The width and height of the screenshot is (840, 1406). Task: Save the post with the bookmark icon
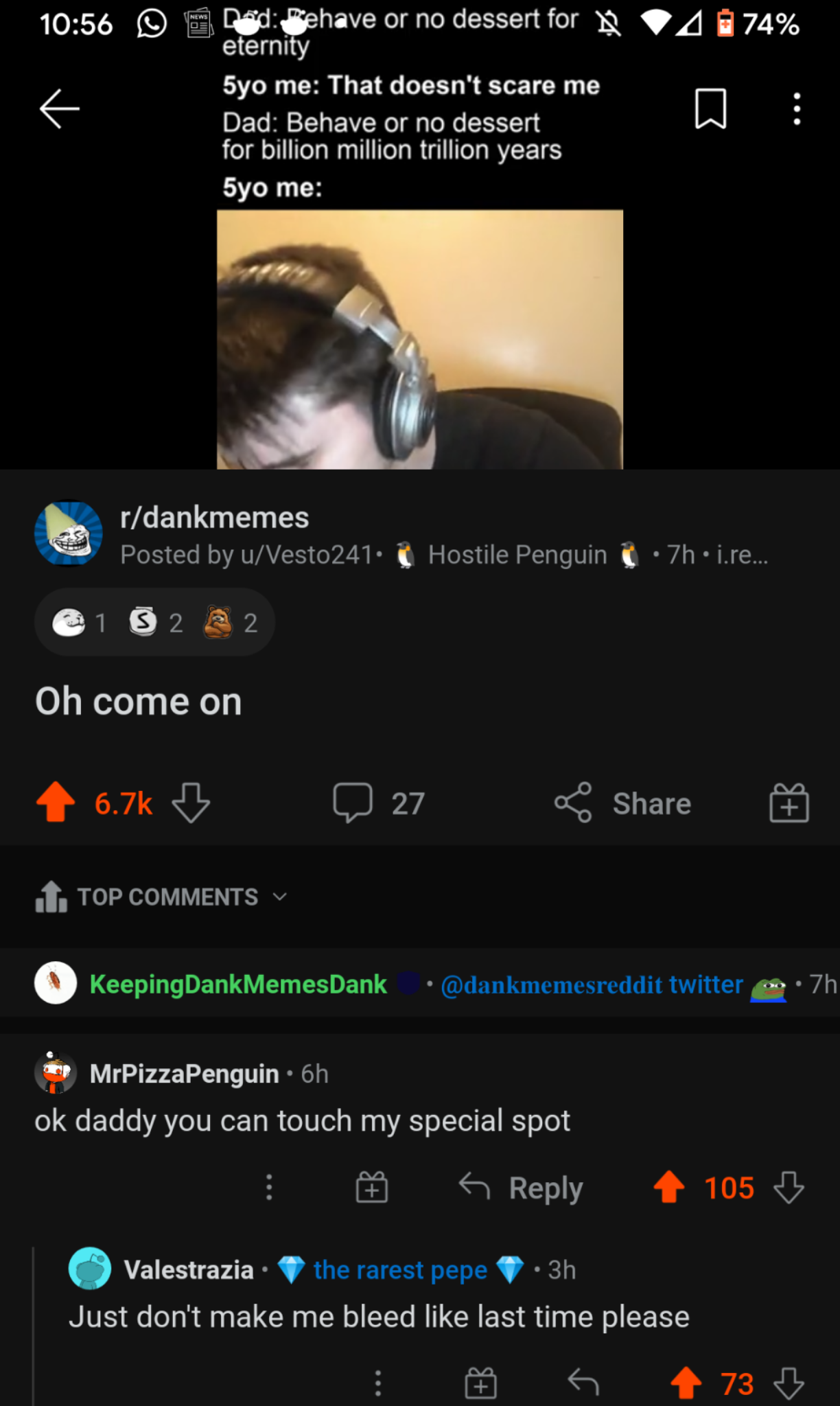point(710,108)
